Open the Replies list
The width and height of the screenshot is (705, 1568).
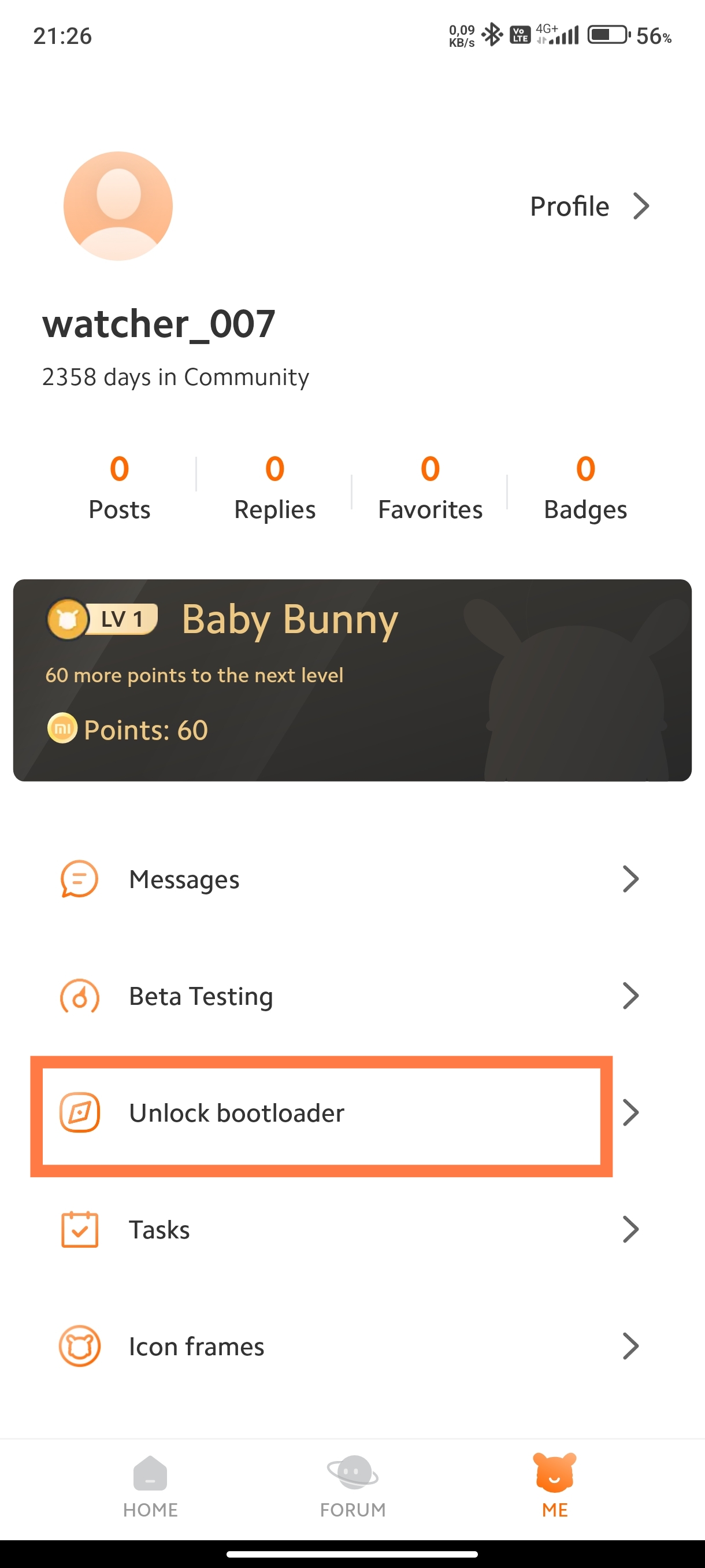click(275, 488)
